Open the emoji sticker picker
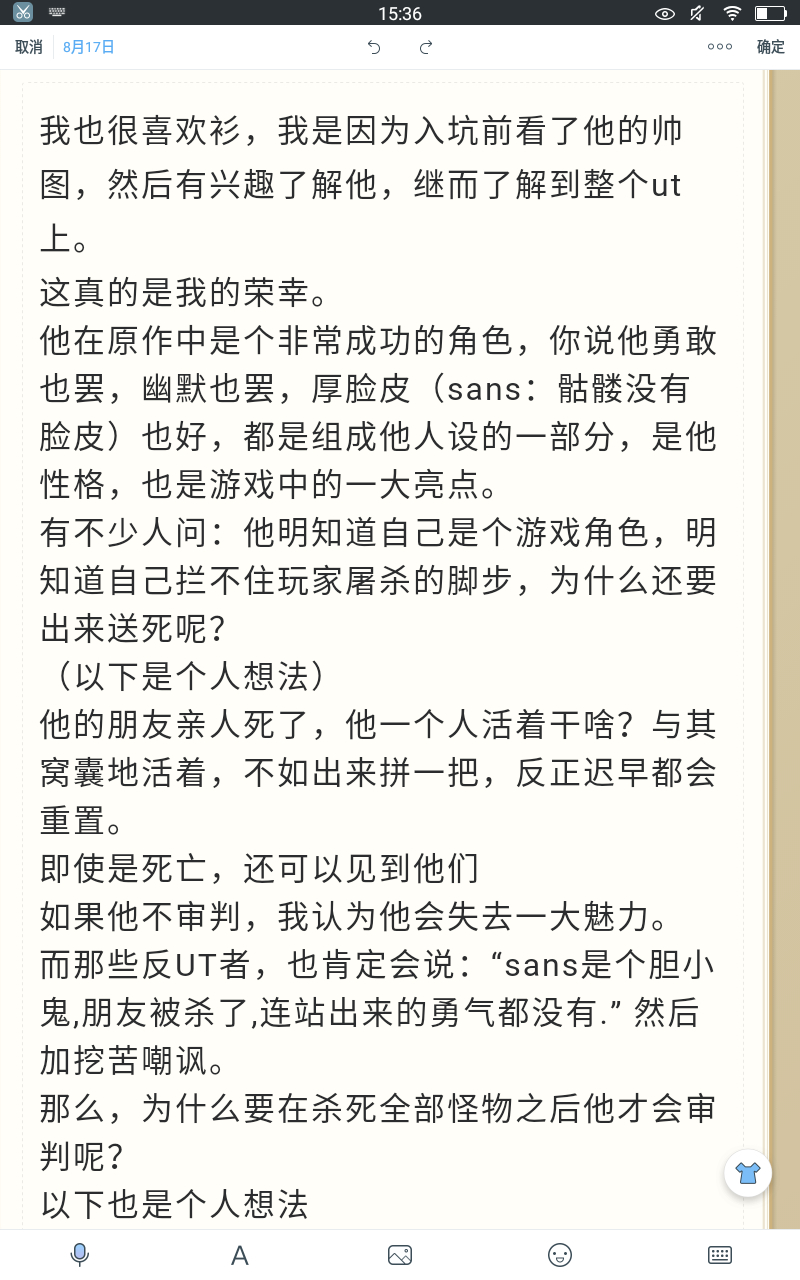 [x=560, y=1255]
